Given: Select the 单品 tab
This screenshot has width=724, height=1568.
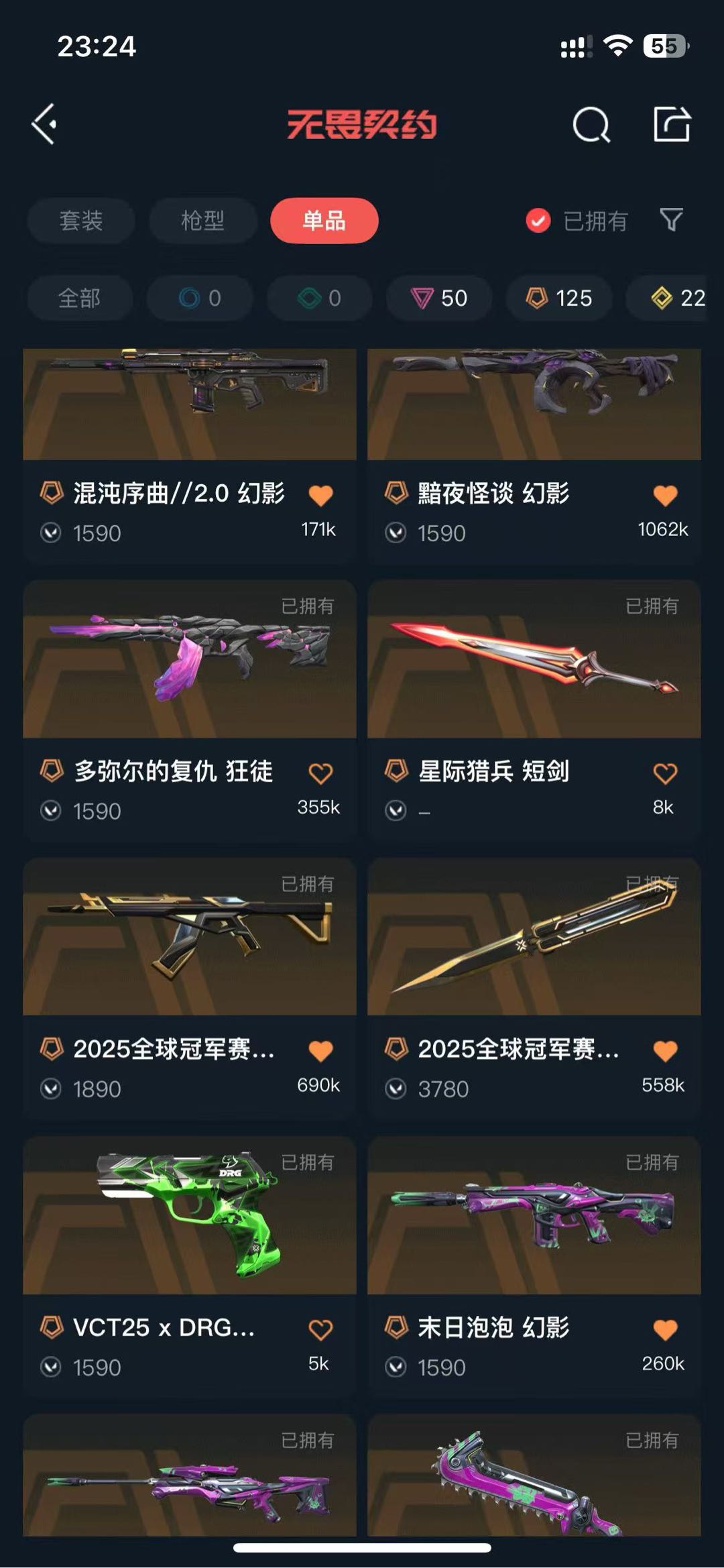Looking at the screenshot, I should tap(324, 221).
